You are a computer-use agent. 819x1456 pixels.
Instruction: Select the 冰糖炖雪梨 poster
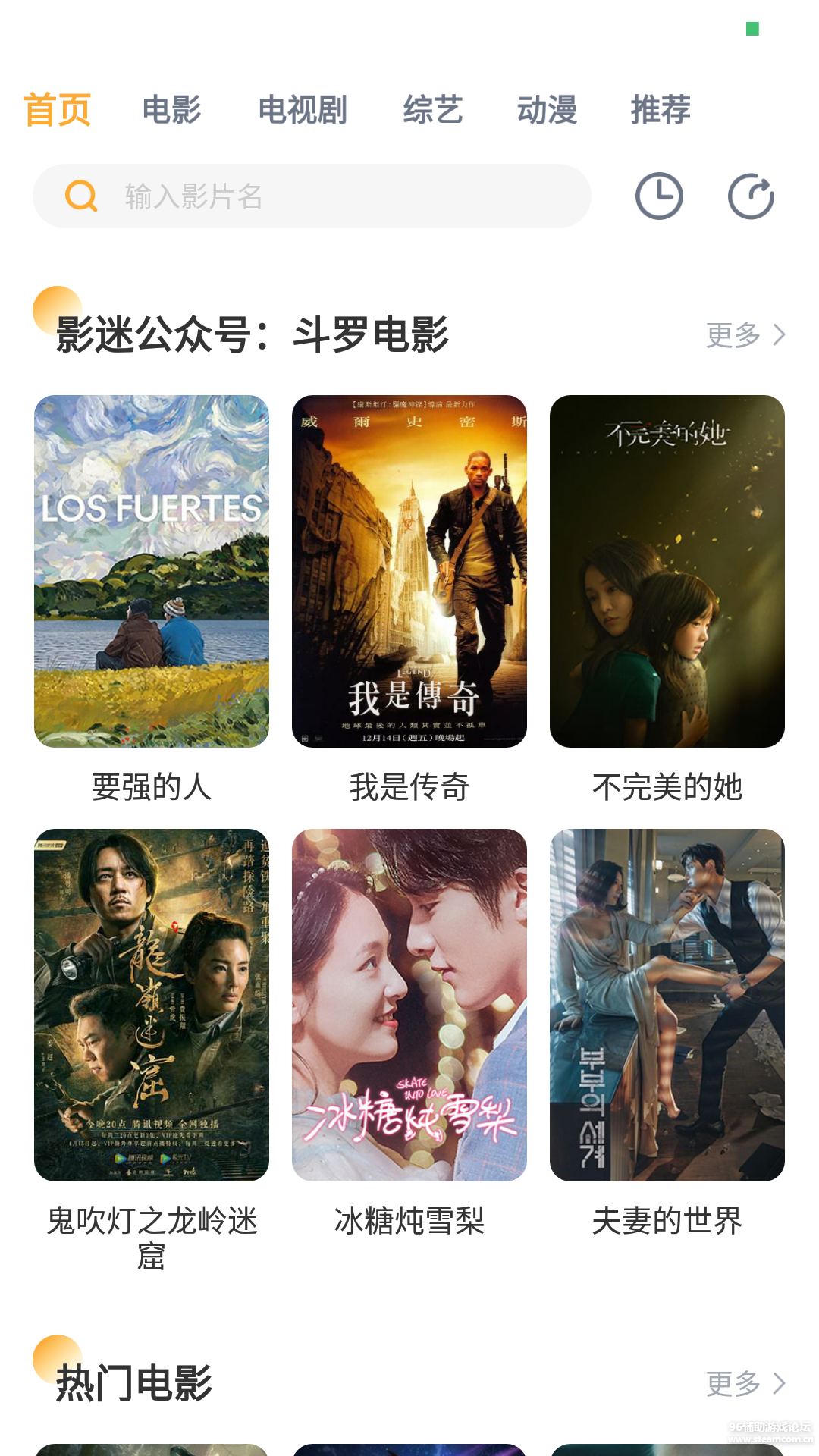[409, 1005]
